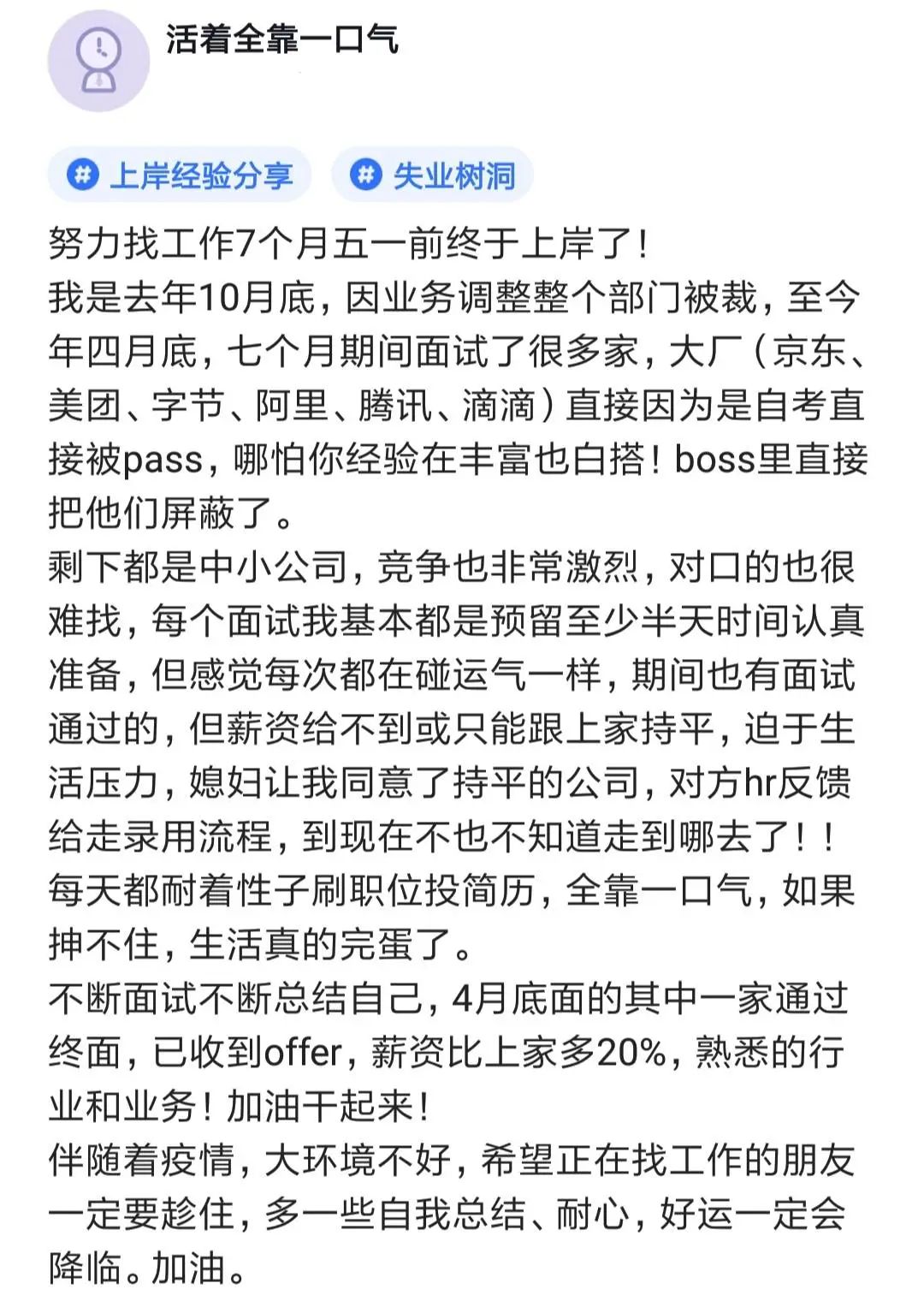The height and width of the screenshot is (1301, 924).
Task: Open the poster's avatar profile
Action: [x=98, y=60]
